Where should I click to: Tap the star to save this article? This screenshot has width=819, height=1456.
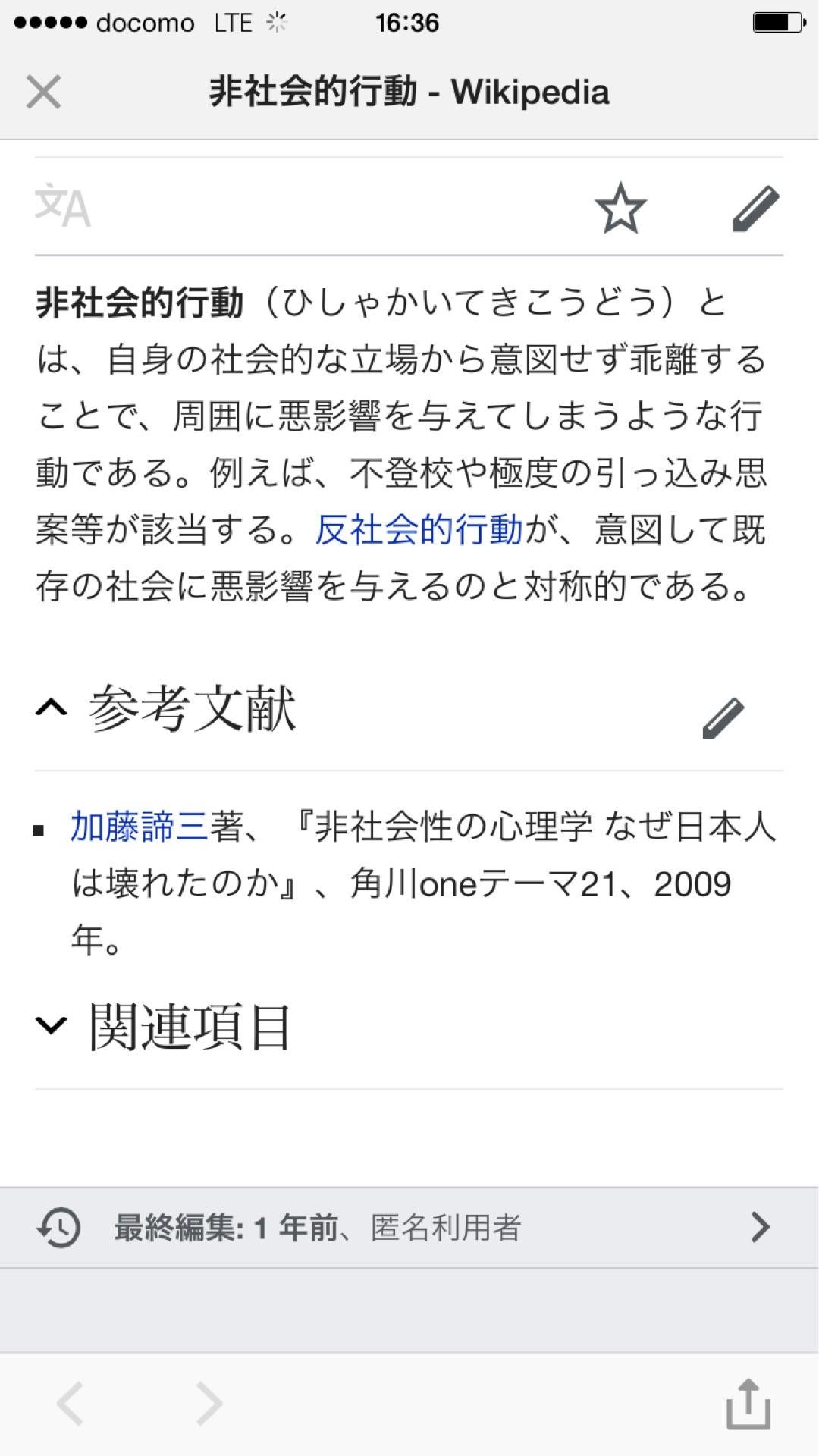click(x=620, y=210)
